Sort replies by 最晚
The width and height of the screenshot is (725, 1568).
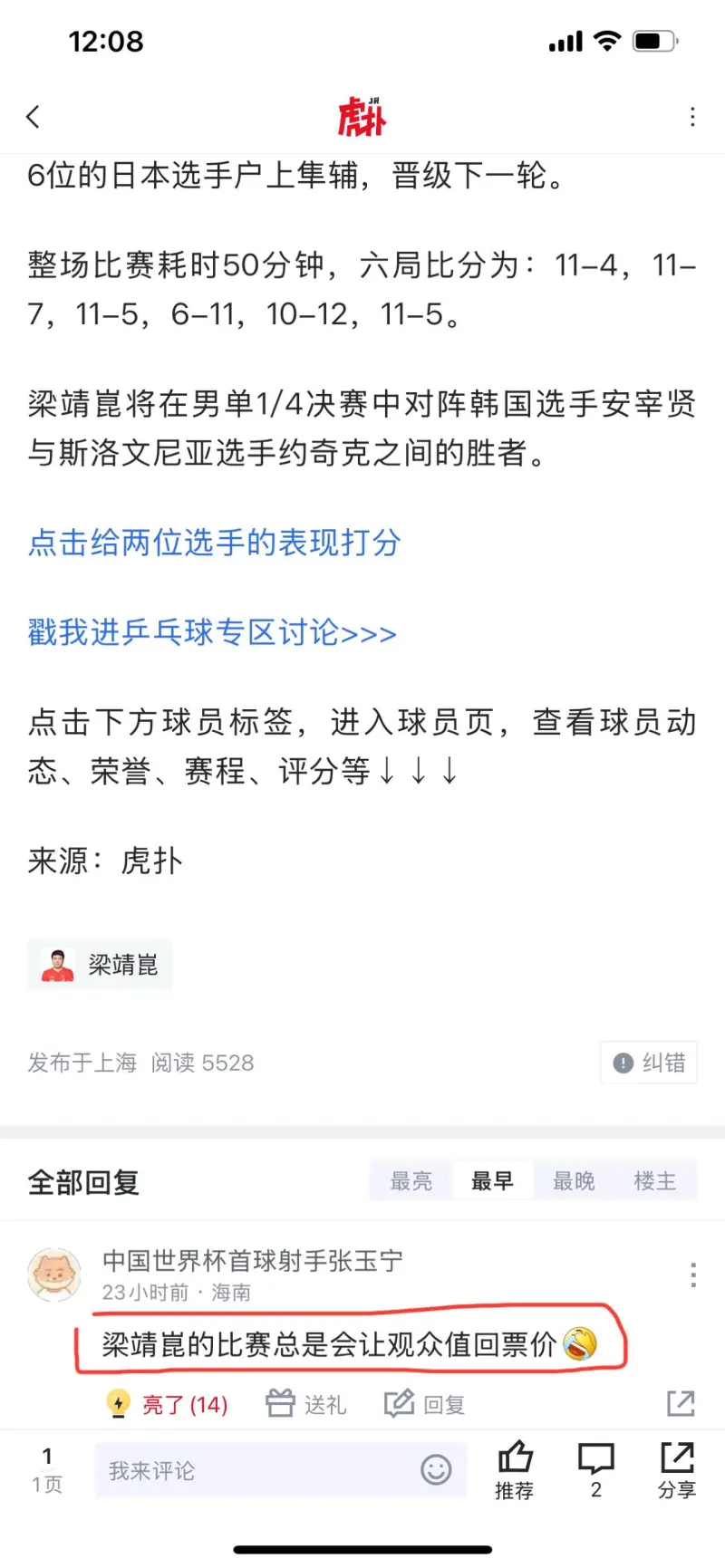(574, 1181)
